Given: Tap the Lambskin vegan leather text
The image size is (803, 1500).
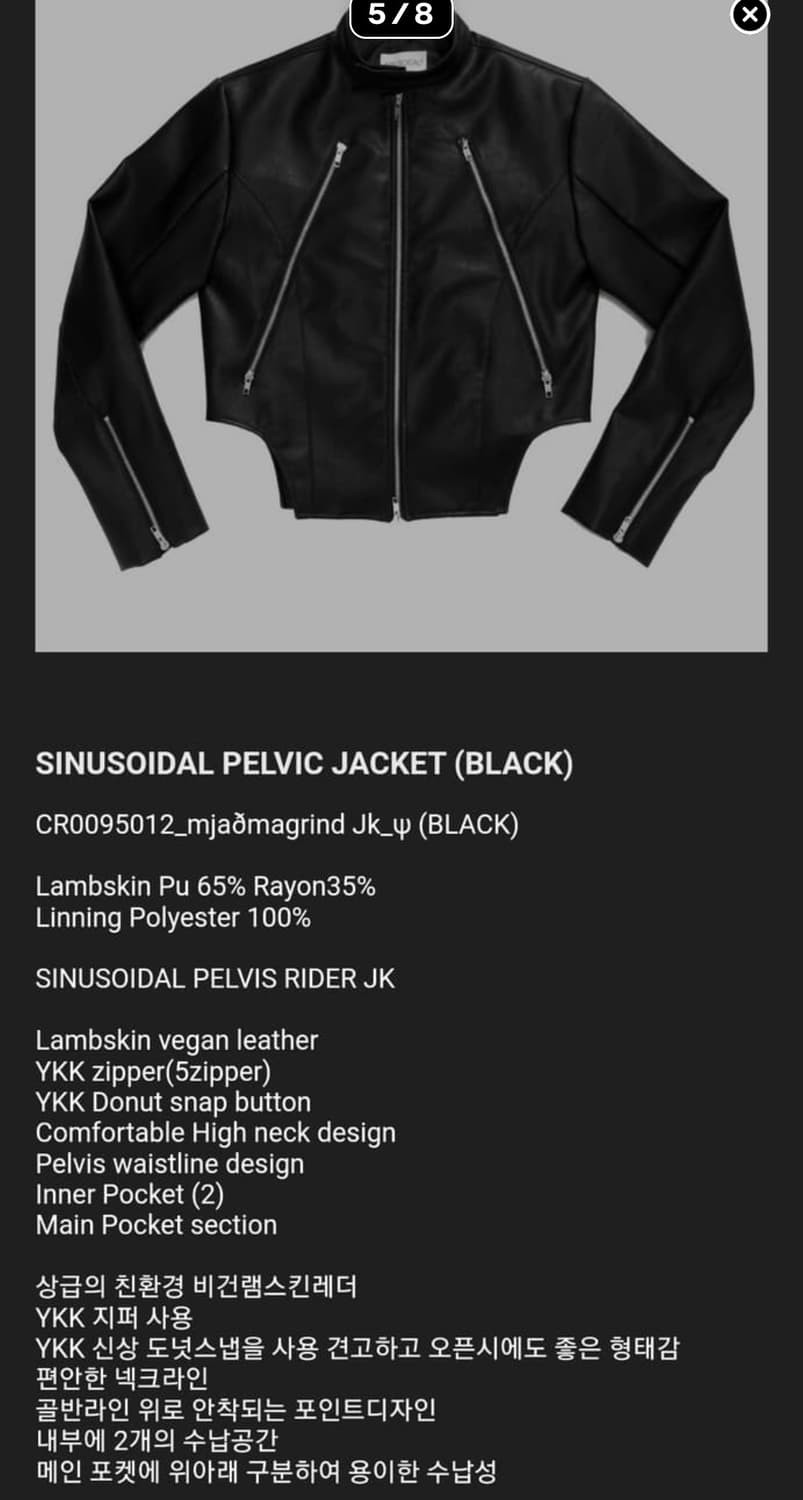Looking at the screenshot, I should click(x=176, y=1040).
